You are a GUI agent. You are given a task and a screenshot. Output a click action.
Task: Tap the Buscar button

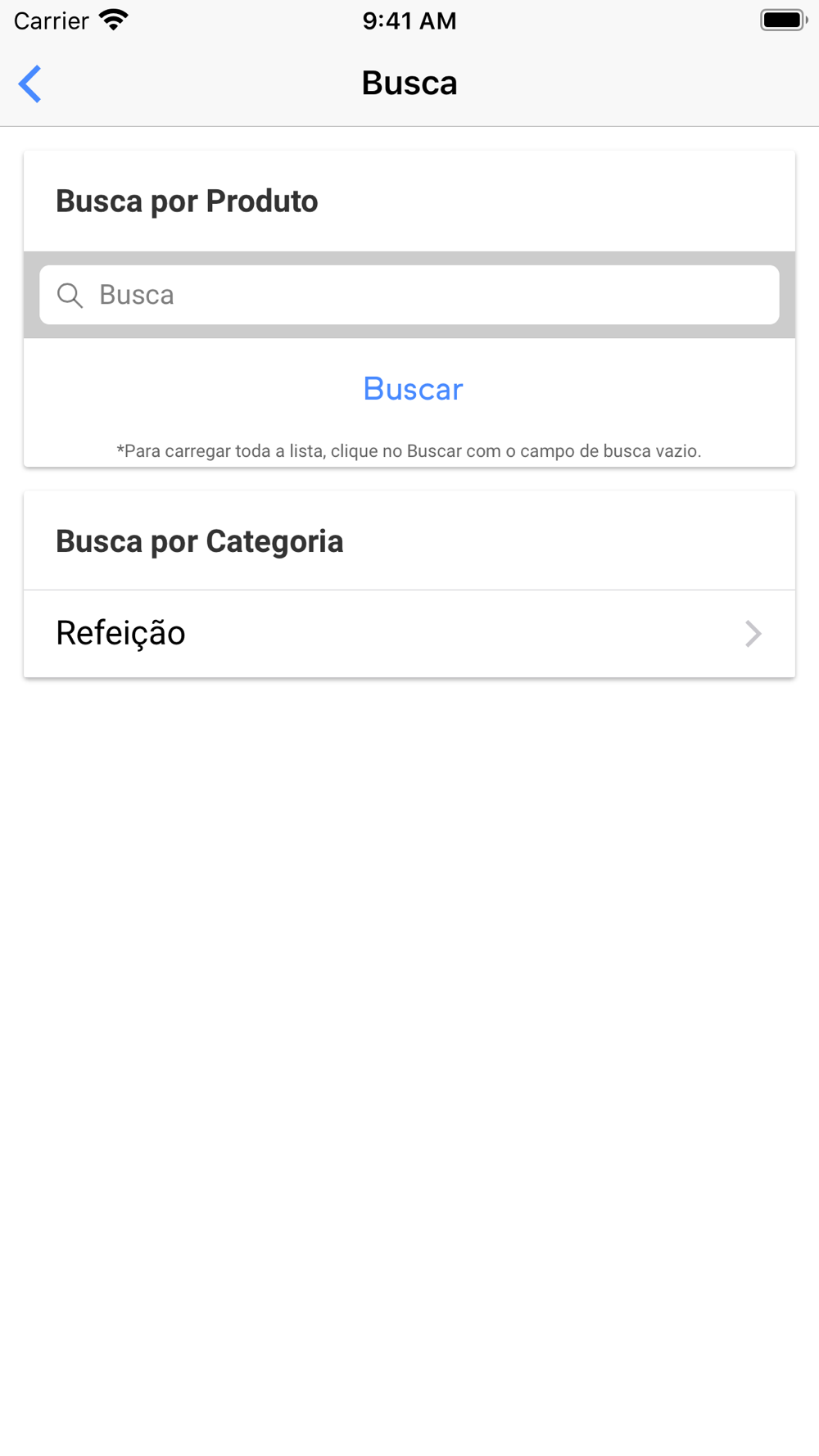(x=413, y=389)
